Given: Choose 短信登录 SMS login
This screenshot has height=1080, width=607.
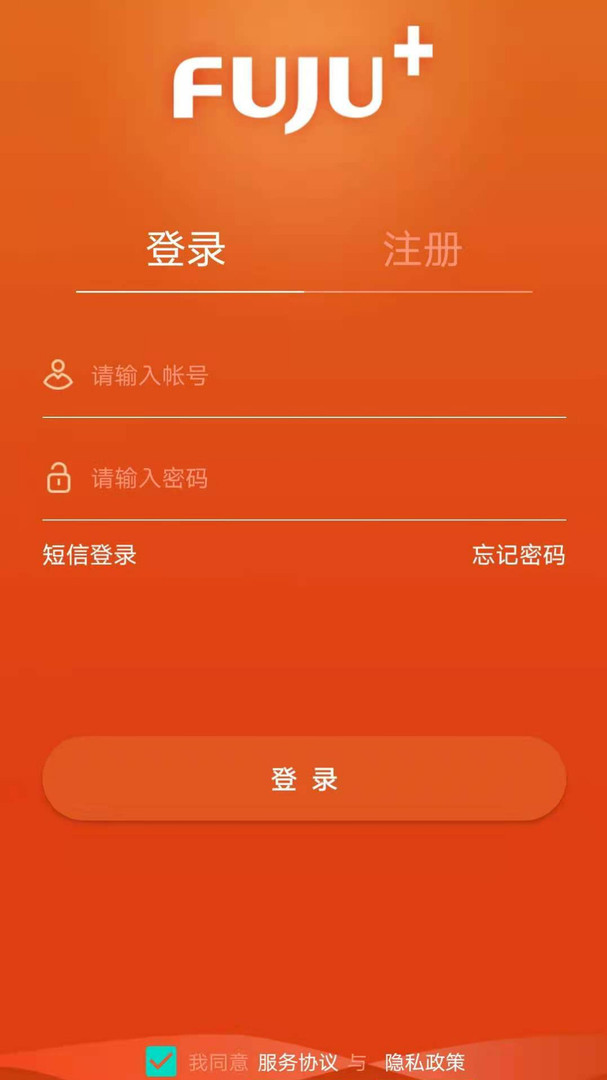Looking at the screenshot, I should (x=90, y=555).
